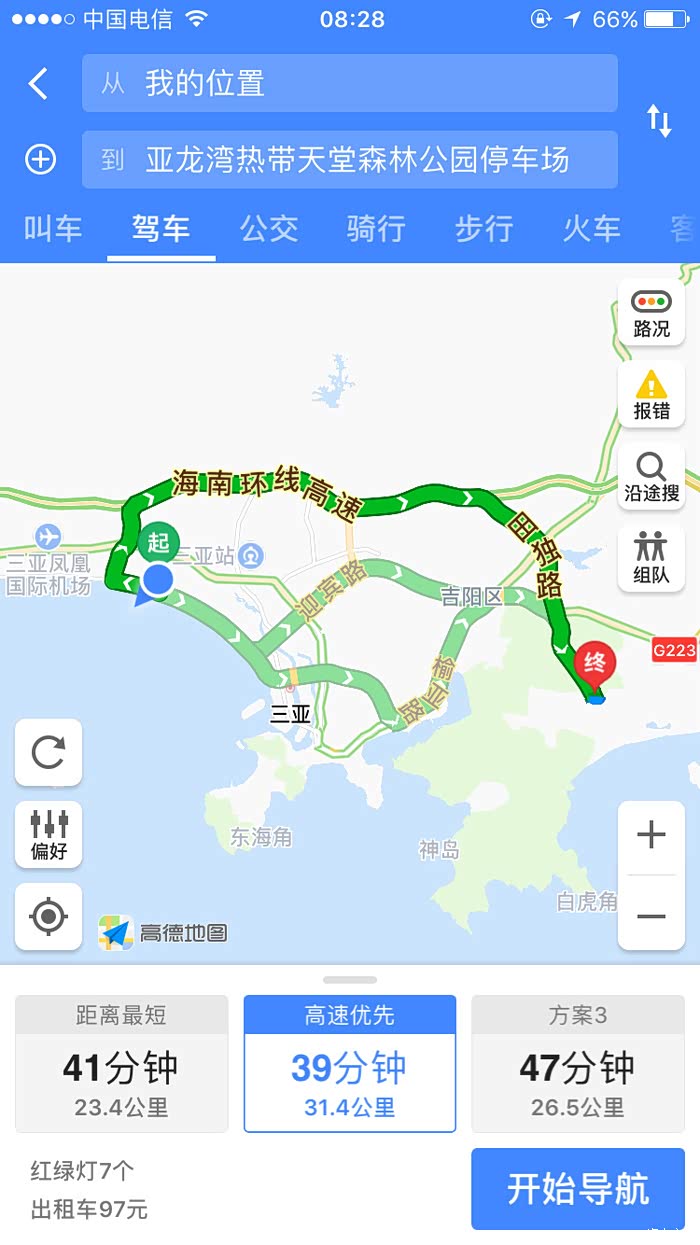
Task: Open 沿途搜 search along route
Action: 651,477
